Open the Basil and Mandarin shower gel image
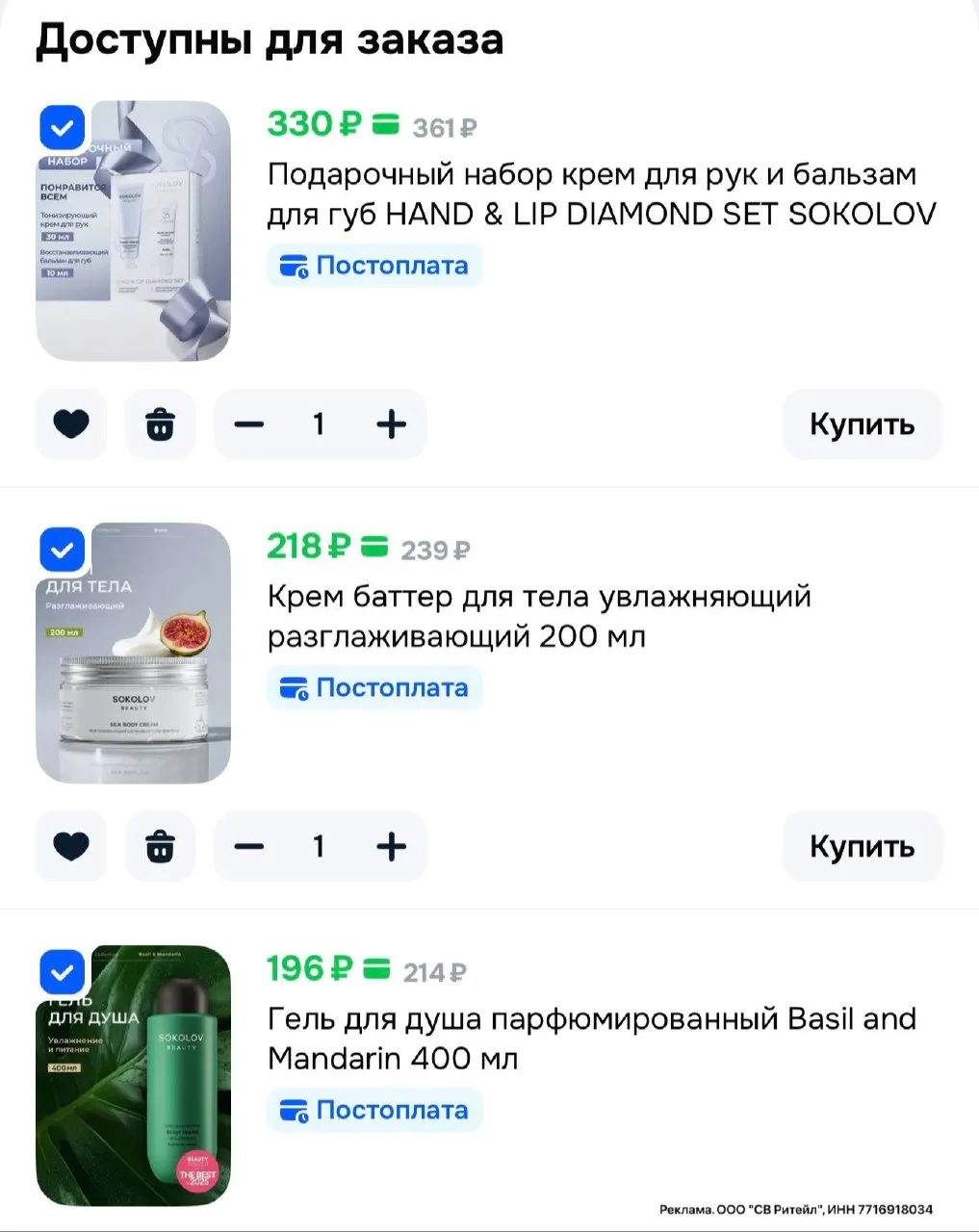This screenshot has height=1232, width=979. click(133, 1075)
